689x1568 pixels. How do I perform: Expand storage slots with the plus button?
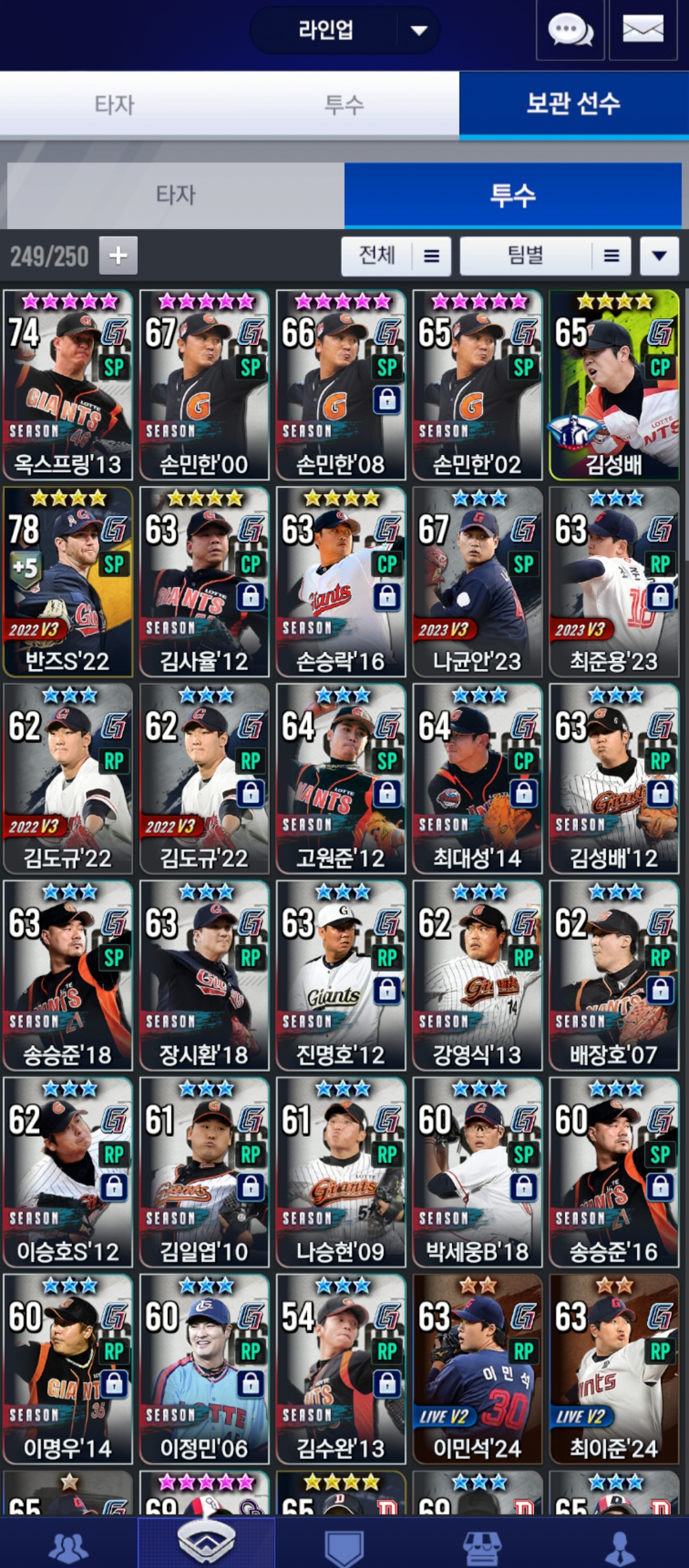coord(118,256)
